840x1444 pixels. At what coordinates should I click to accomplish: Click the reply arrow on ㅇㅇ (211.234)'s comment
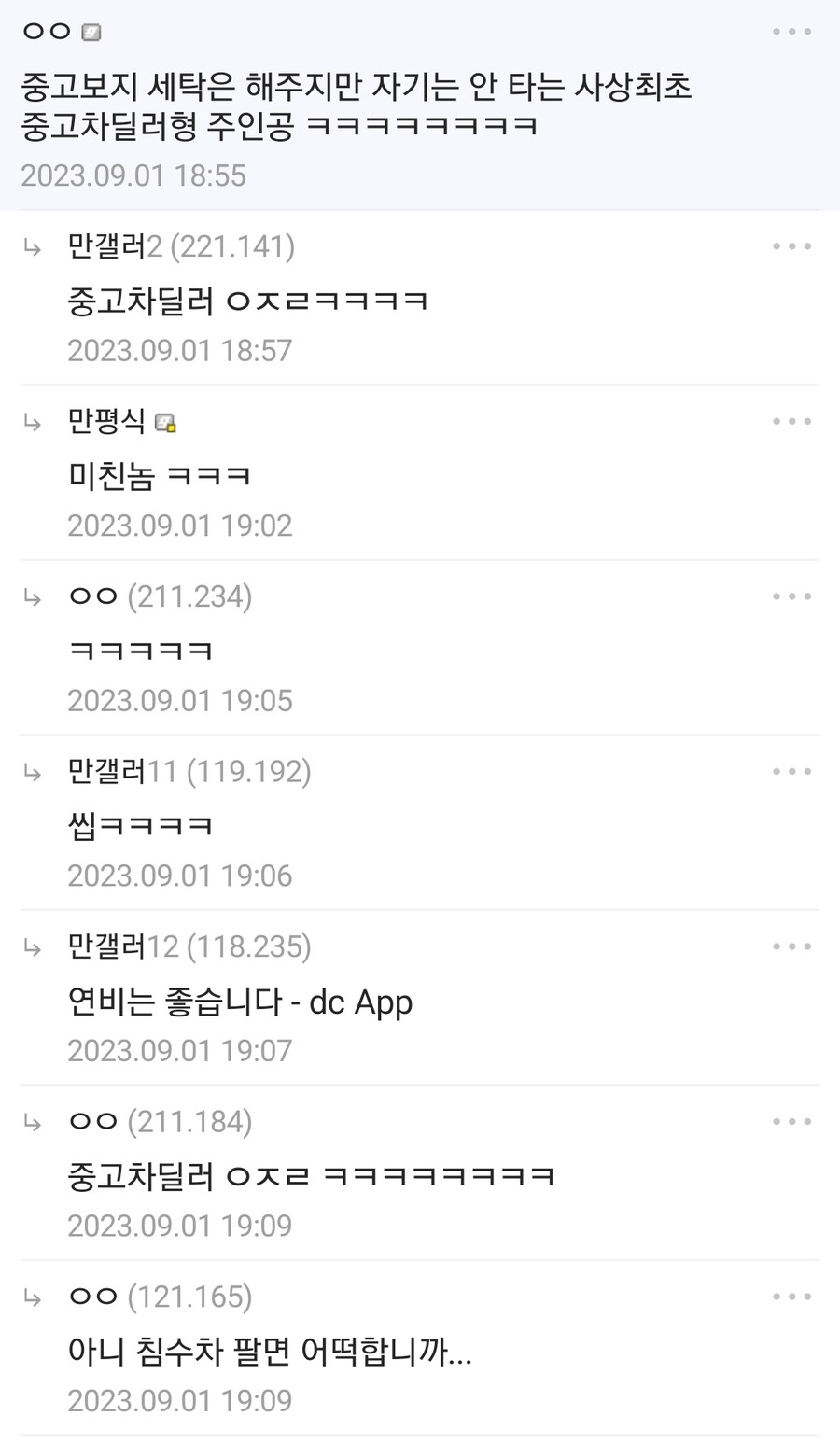(33, 597)
